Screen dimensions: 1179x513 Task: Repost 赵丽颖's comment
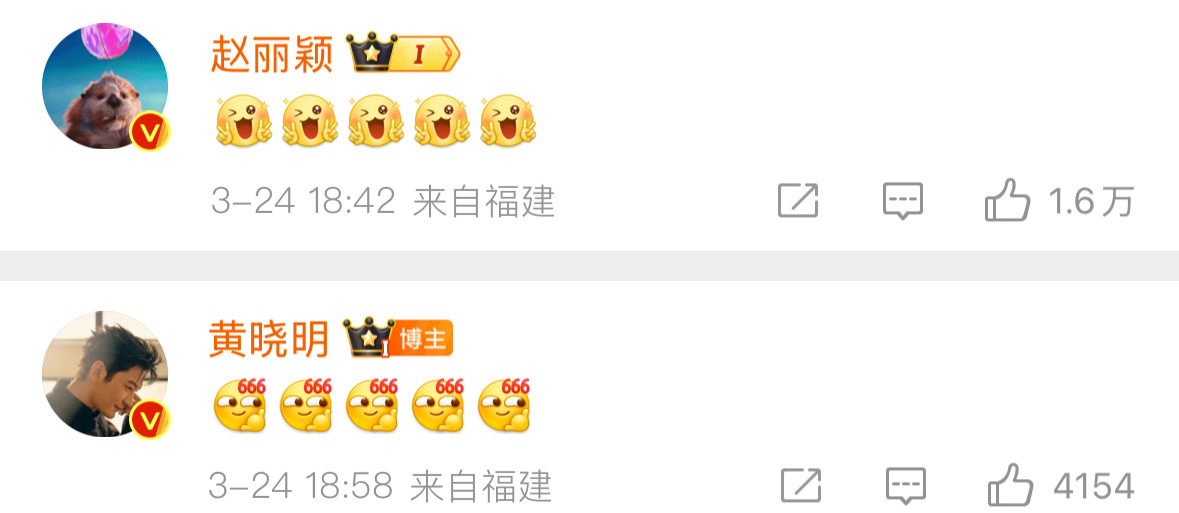pyautogui.click(x=798, y=202)
